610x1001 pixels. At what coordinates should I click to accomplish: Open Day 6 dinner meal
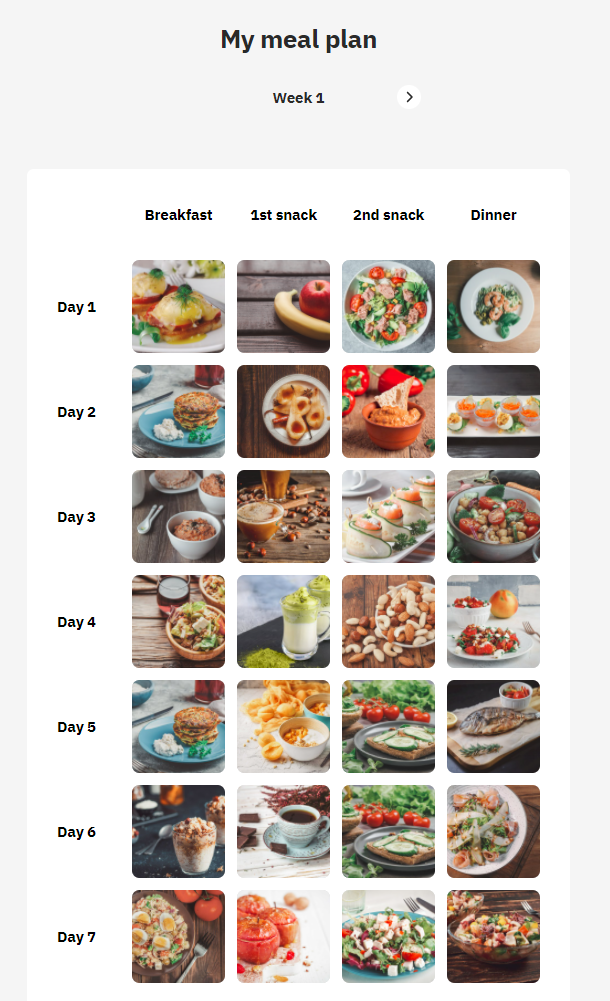[x=493, y=832]
